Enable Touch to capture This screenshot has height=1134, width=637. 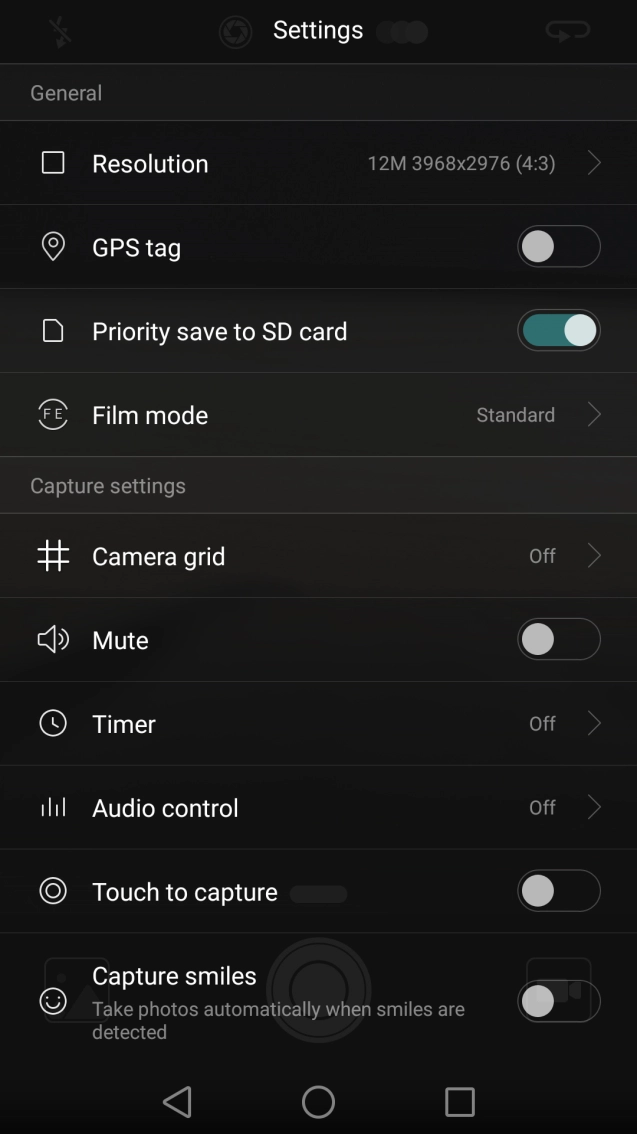(558, 892)
